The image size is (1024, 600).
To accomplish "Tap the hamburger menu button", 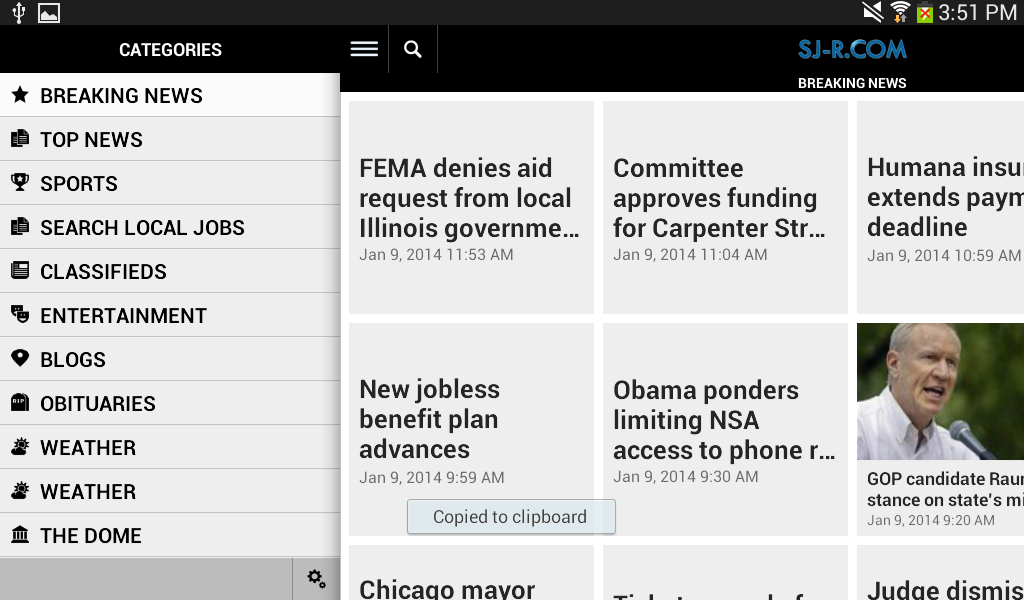I will coord(364,49).
